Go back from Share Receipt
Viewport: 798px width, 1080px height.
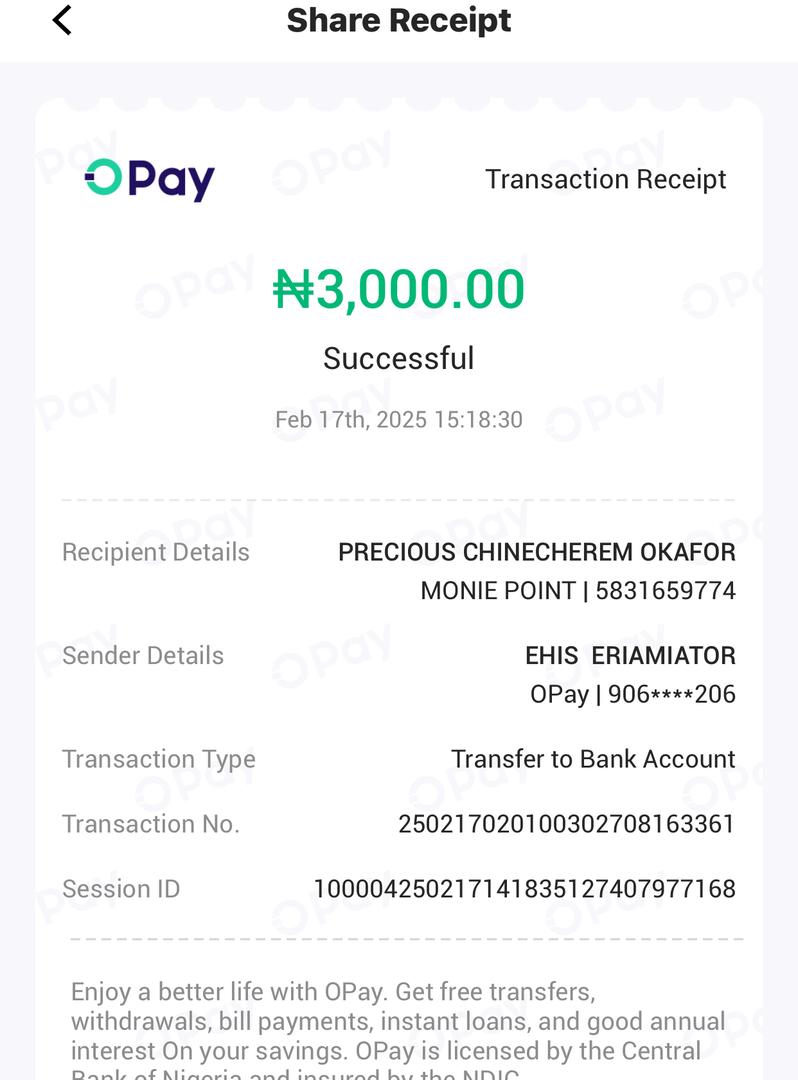[62, 20]
